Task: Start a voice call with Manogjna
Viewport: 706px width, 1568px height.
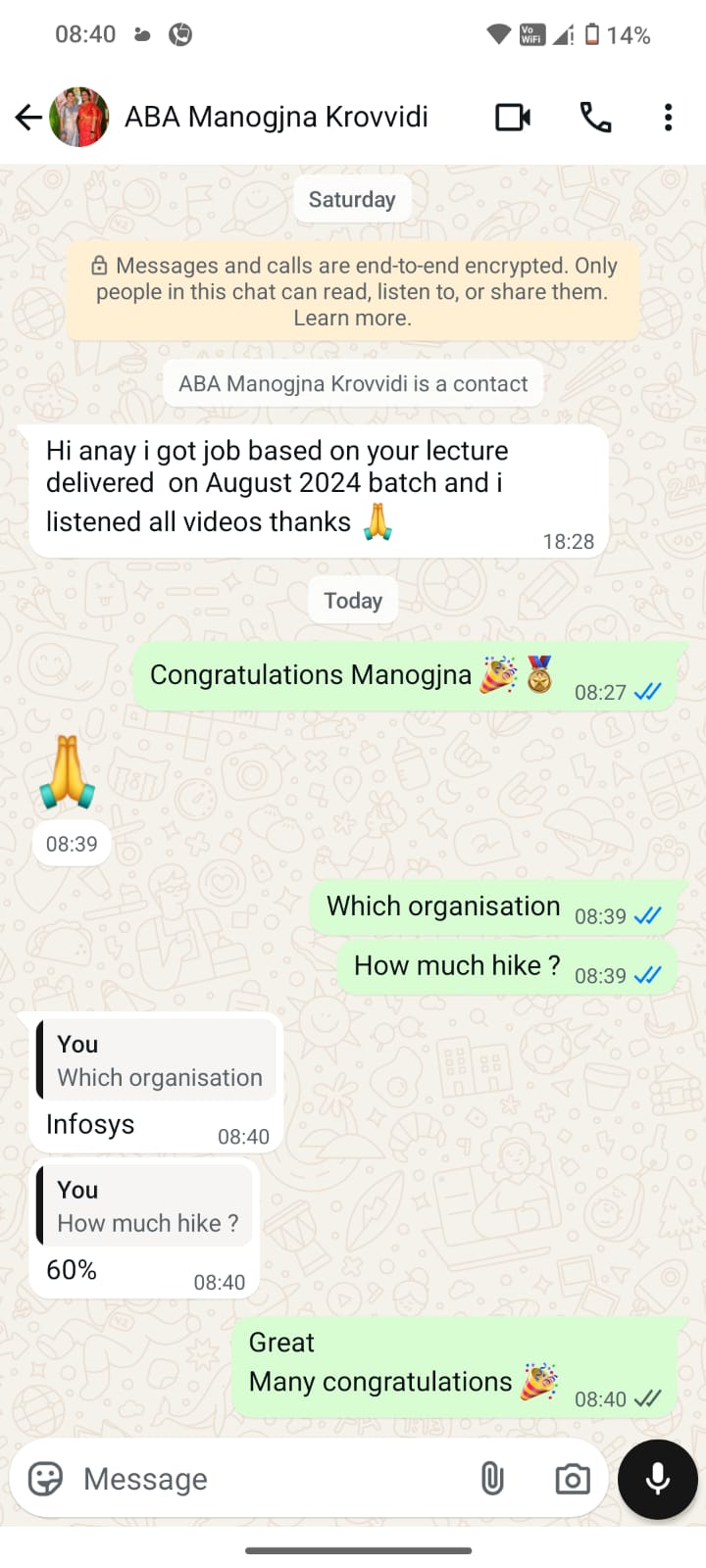Action: (595, 118)
